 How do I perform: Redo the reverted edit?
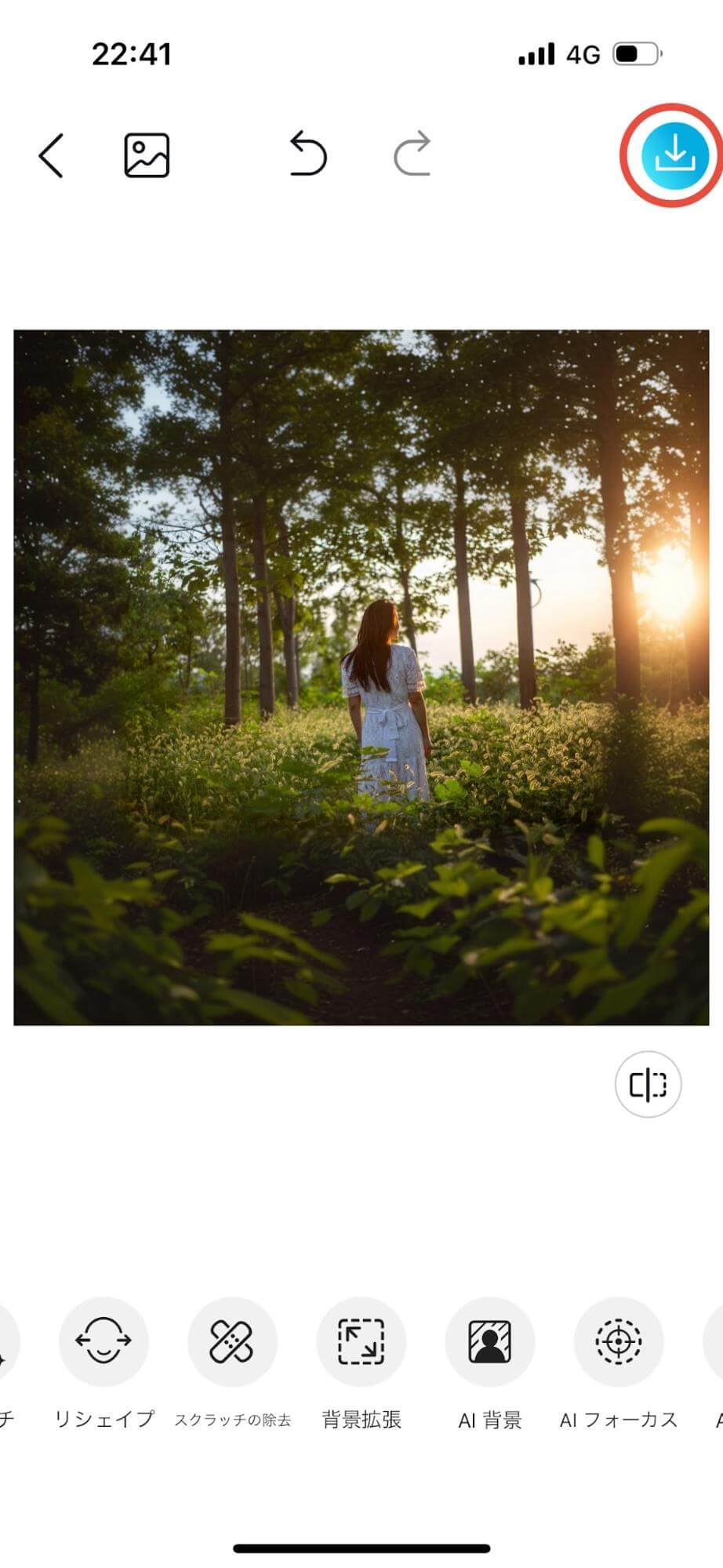[x=412, y=154]
